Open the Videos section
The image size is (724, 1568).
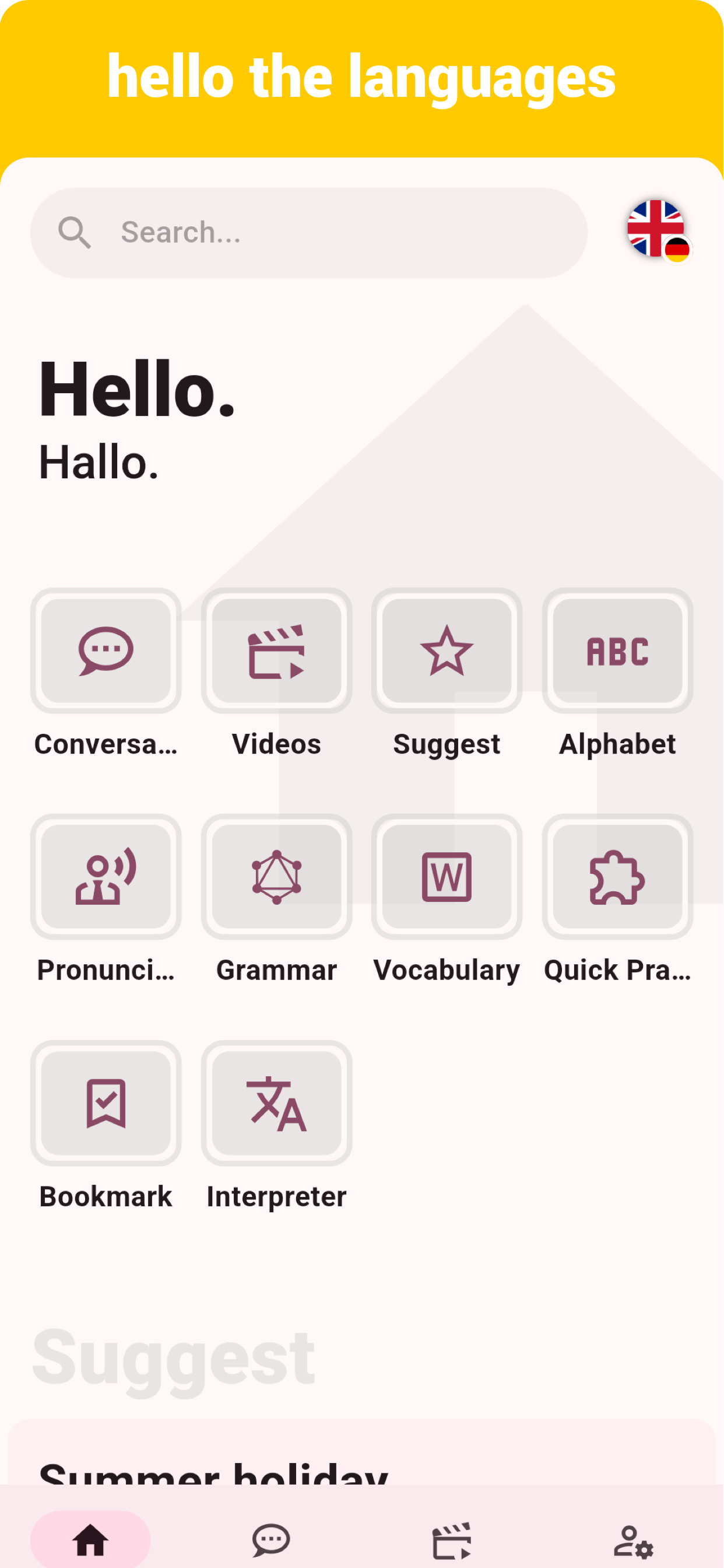(x=276, y=653)
